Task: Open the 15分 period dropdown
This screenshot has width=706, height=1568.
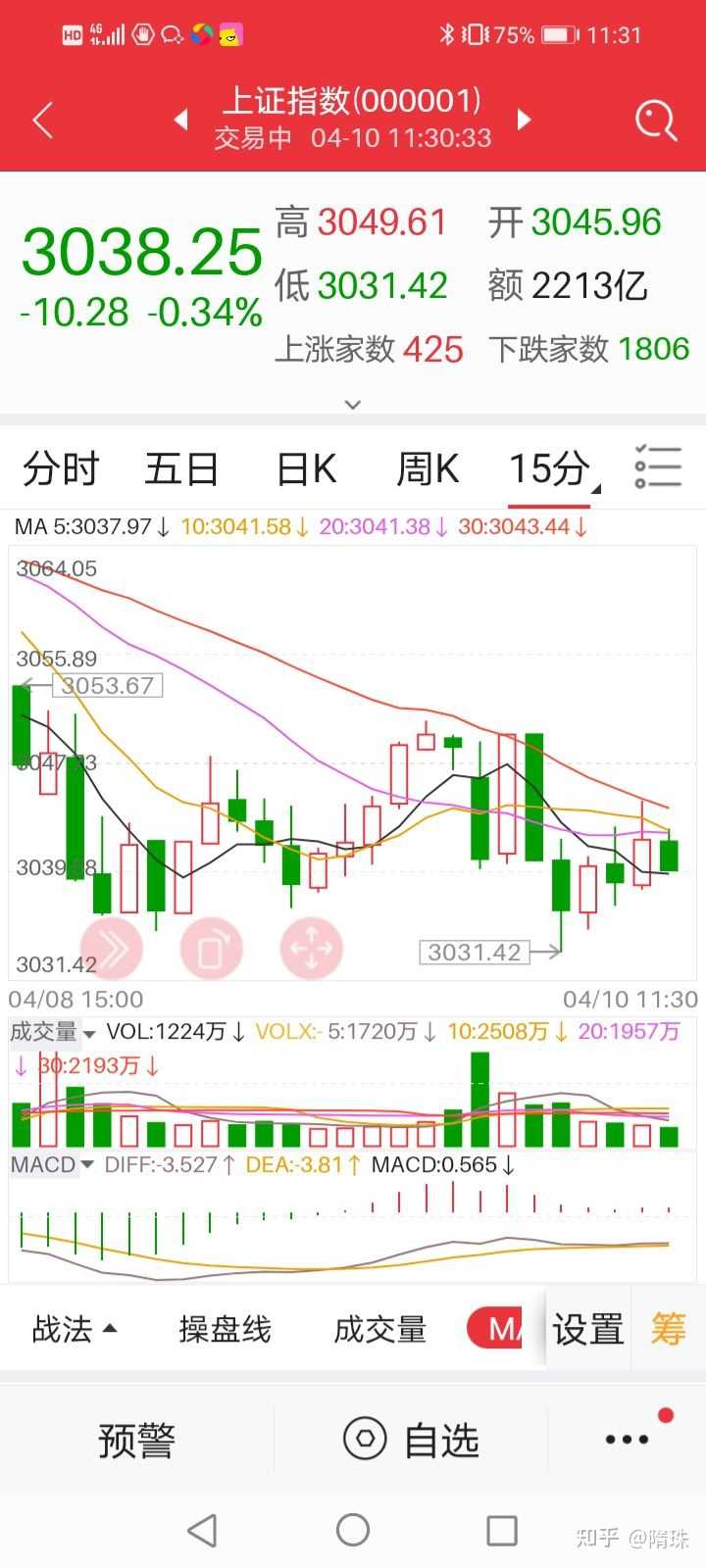Action: pyautogui.click(x=552, y=469)
